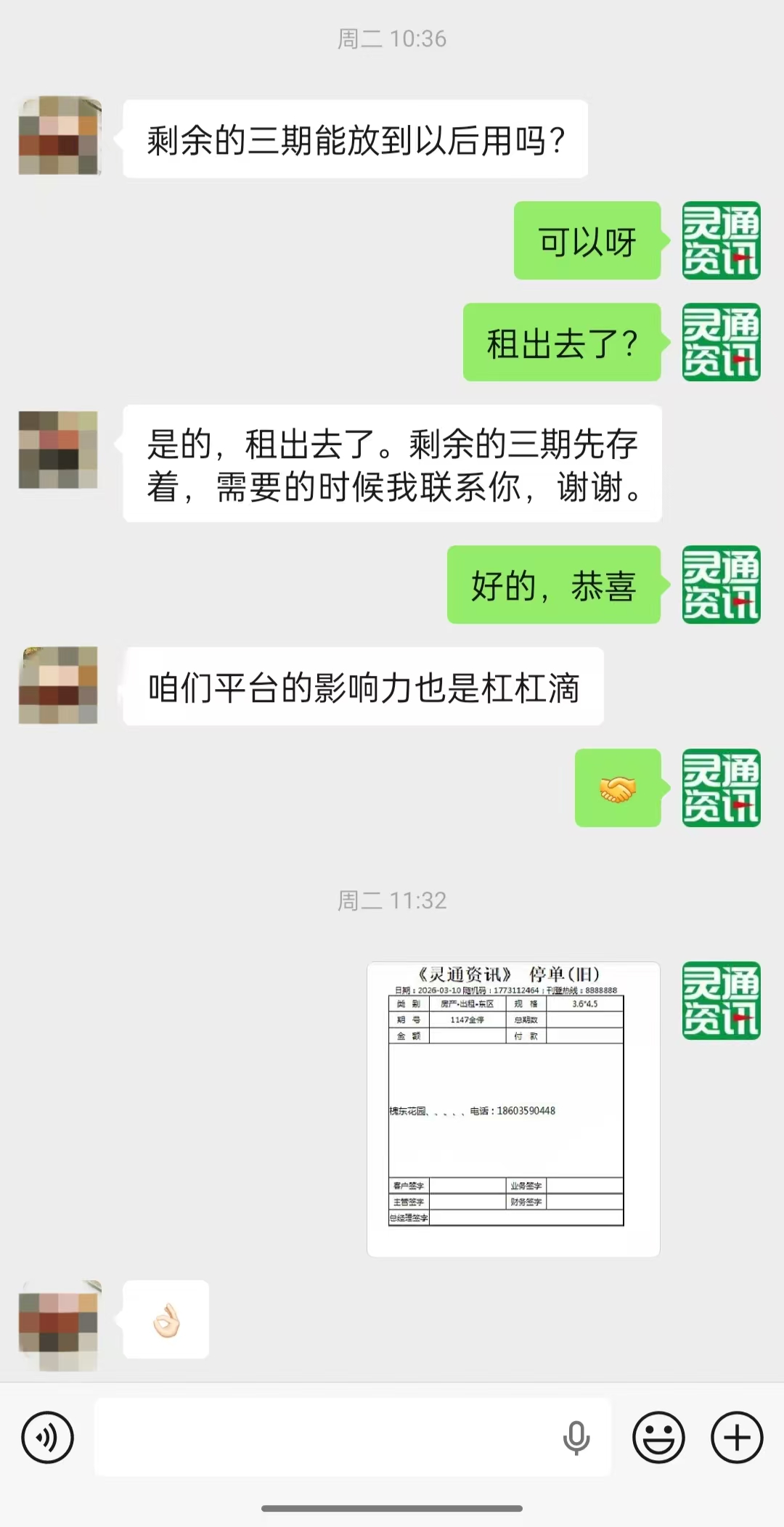This screenshot has width=784, height=1527.
Task: Open the 灵通资讯 avatar beside 好的，恭喜
Action: coord(721,585)
